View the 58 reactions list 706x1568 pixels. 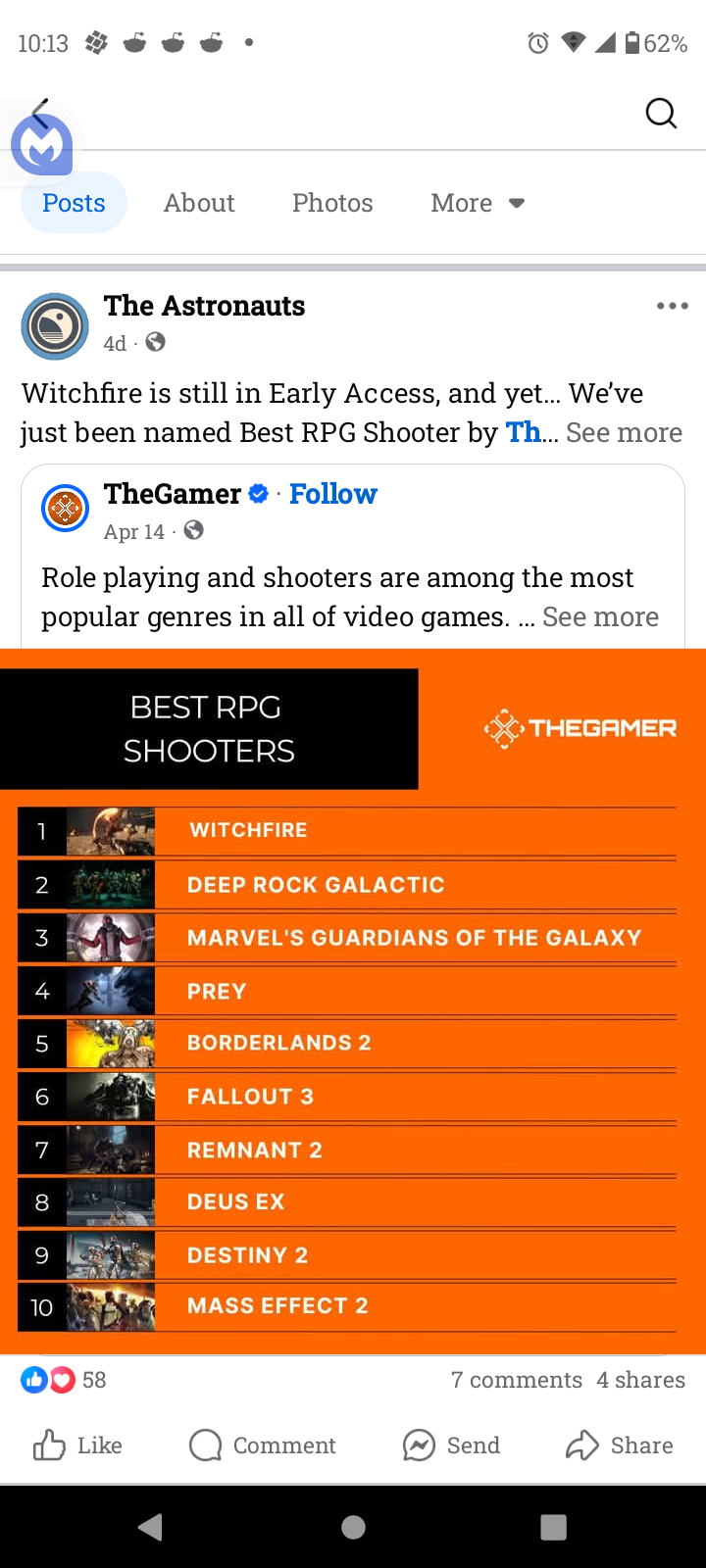coord(64,1380)
